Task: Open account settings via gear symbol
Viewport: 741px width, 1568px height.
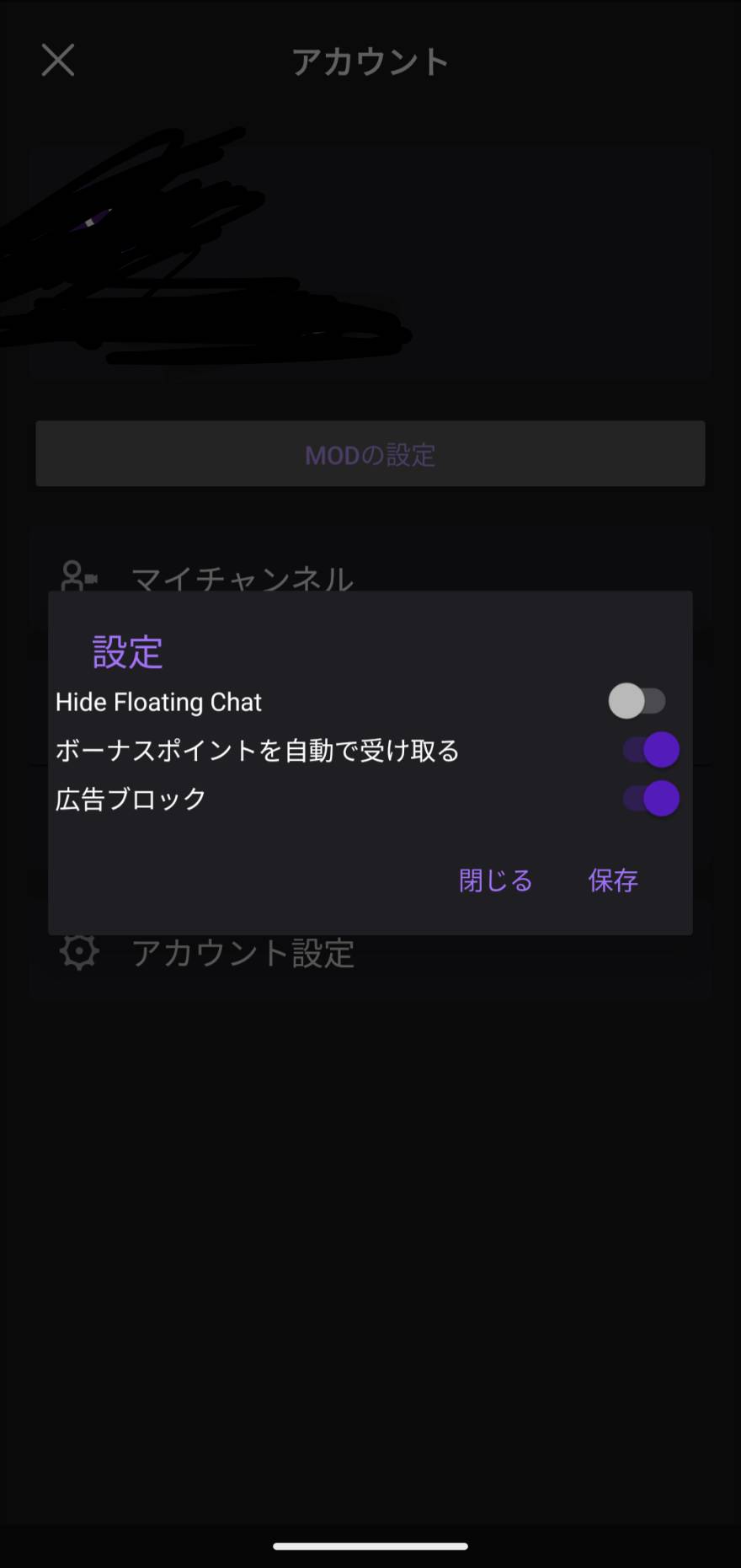Action: (x=79, y=951)
